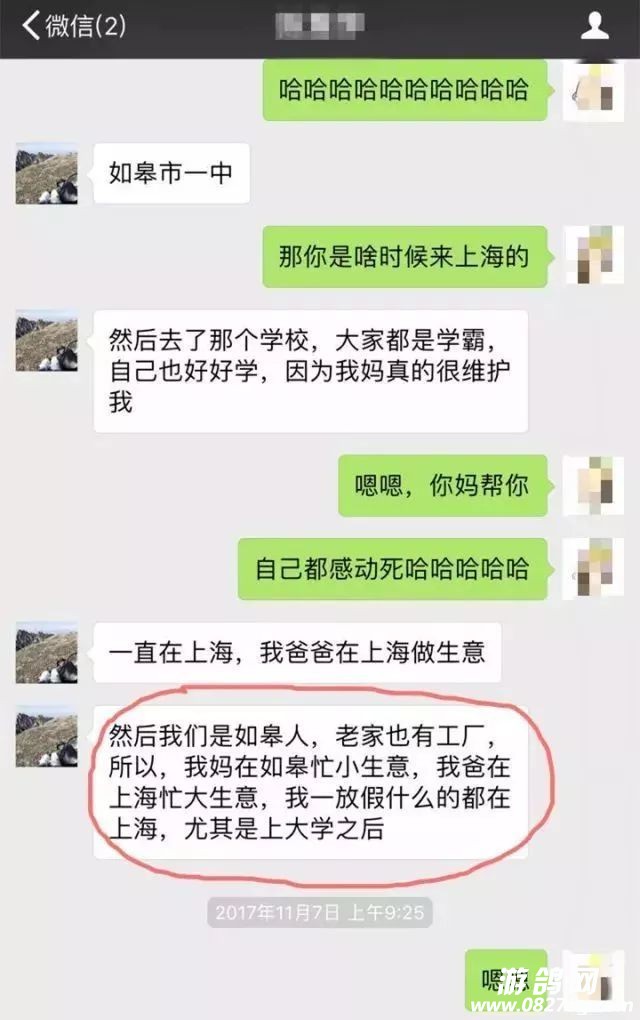Go back to the 微信 chat list
The height and width of the screenshot is (1020, 640).
click(72, 26)
